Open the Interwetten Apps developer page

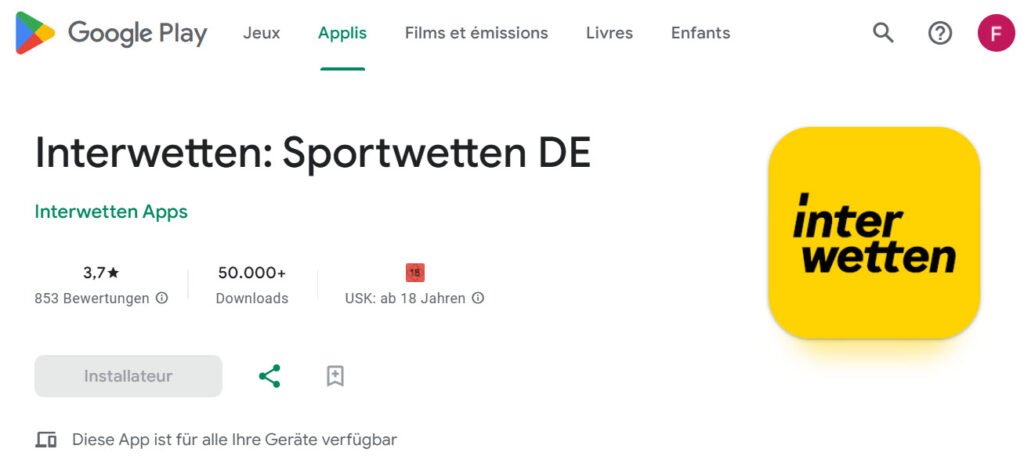[111, 212]
